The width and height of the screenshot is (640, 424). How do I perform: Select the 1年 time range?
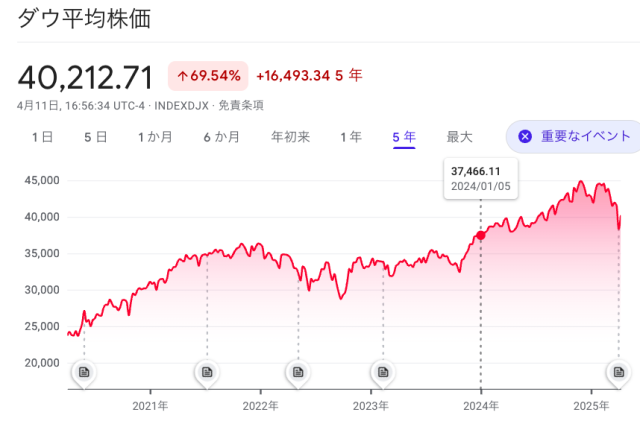pyautogui.click(x=351, y=137)
